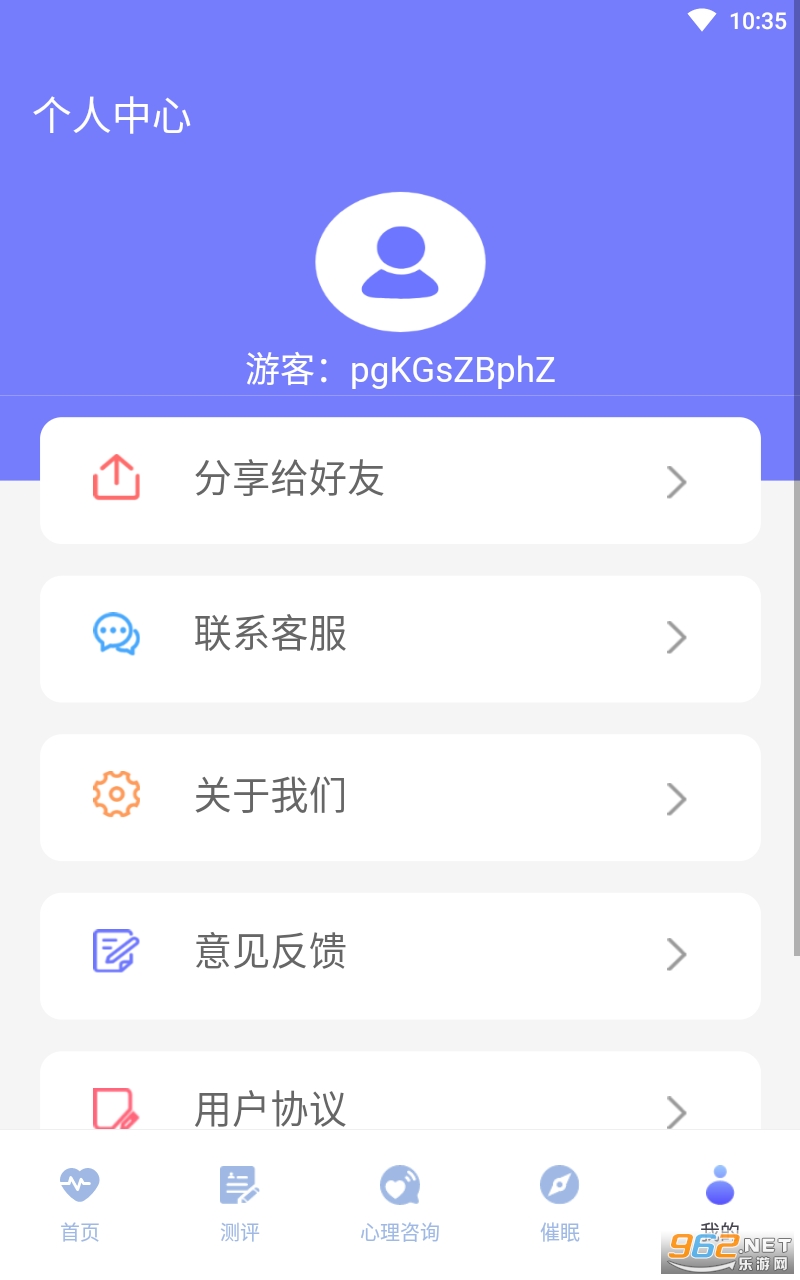The height and width of the screenshot is (1280, 800).
Task: Select the 我的 profile tab
Action: tap(720, 1195)
